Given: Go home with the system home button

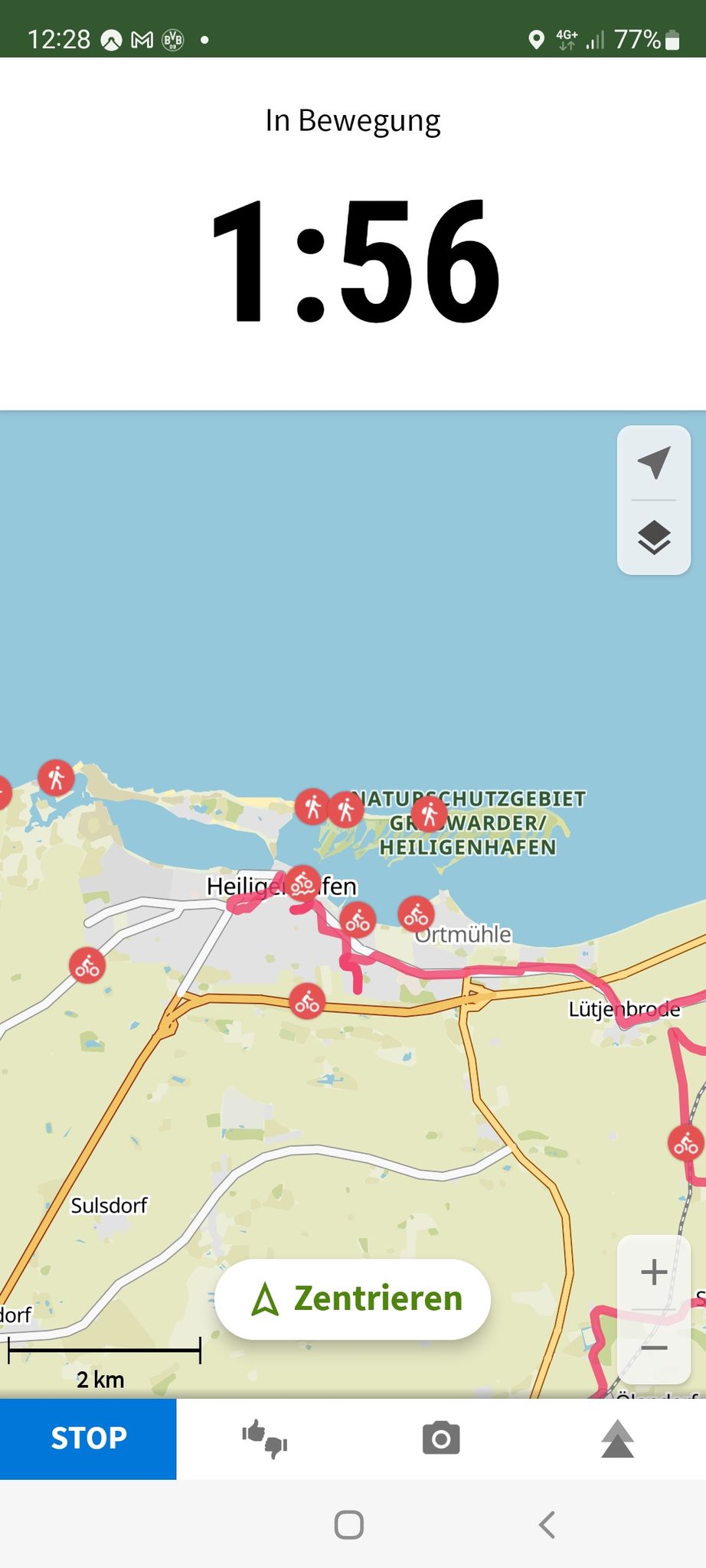Looking at the screenshot, I should [x=349, y=1524].
